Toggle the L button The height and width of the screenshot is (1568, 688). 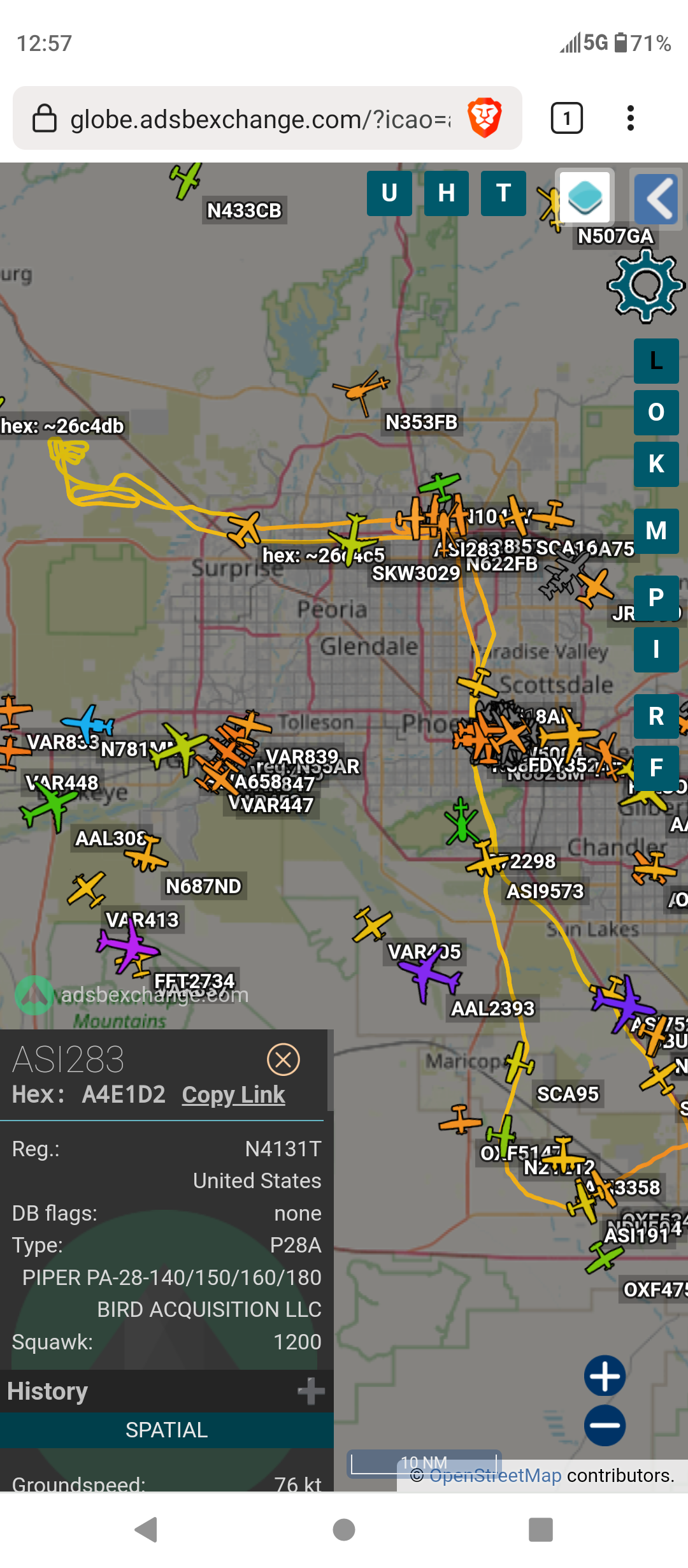pyautogui.click(x=656, y=361)
